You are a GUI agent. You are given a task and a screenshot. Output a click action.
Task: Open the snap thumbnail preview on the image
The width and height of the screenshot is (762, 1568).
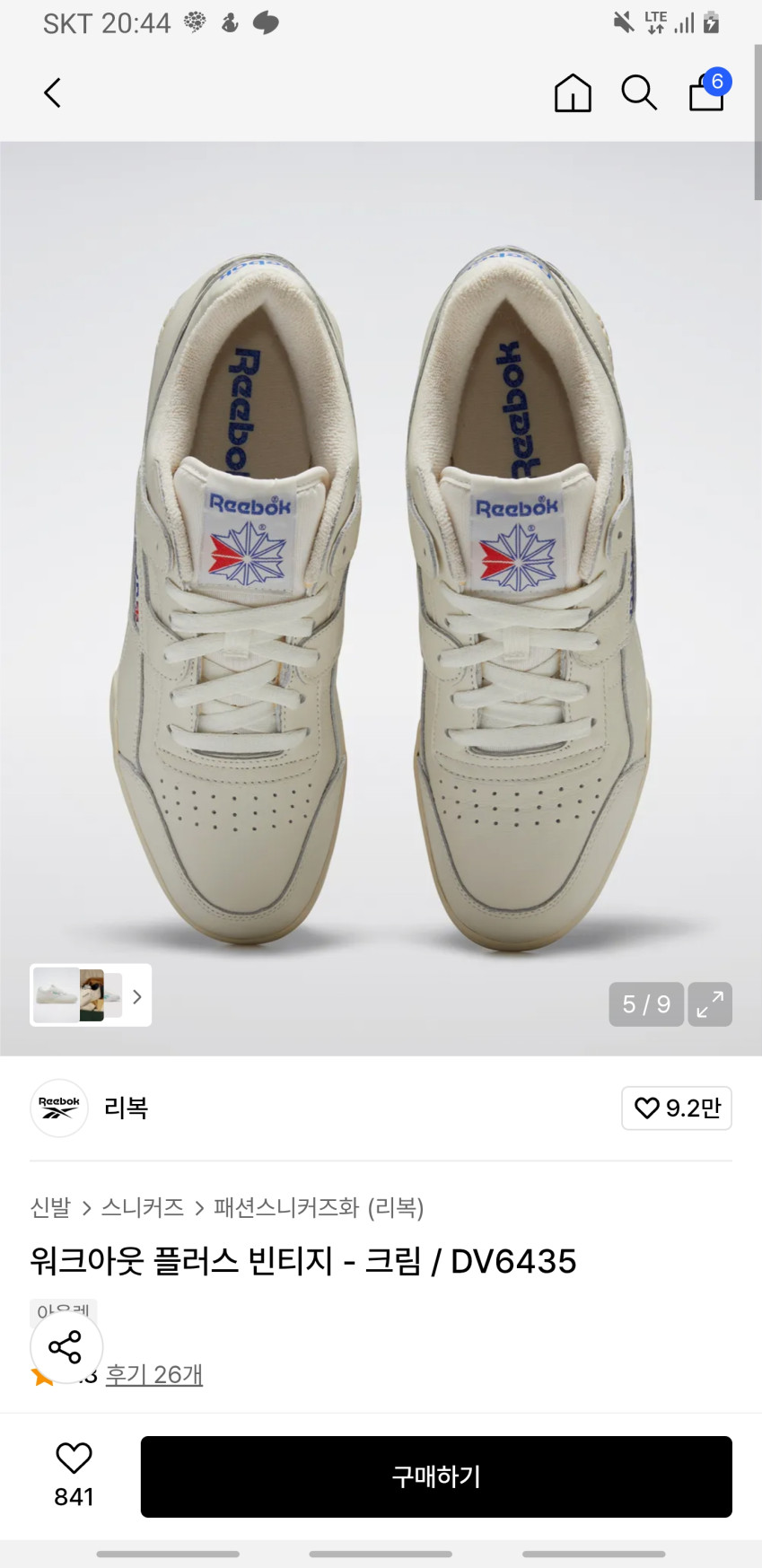click(x=90, y=994)
